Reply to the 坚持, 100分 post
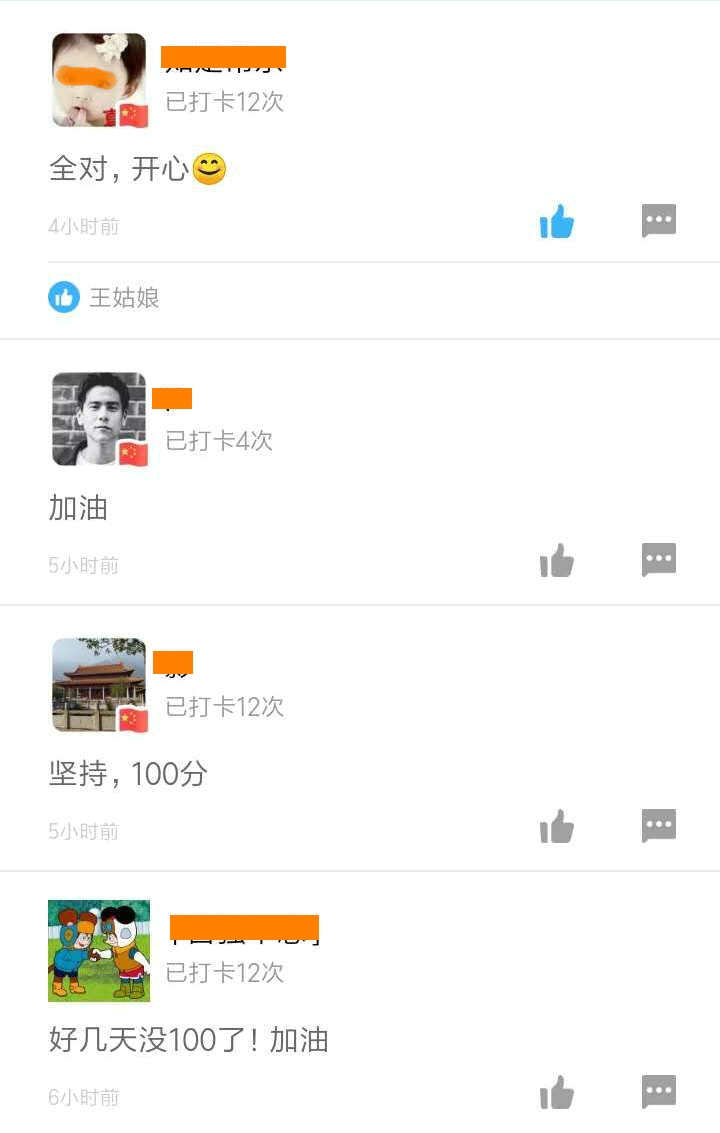The height and width of the screenshot is (1133, 720). pyautogui.click(x=659, y=826)
